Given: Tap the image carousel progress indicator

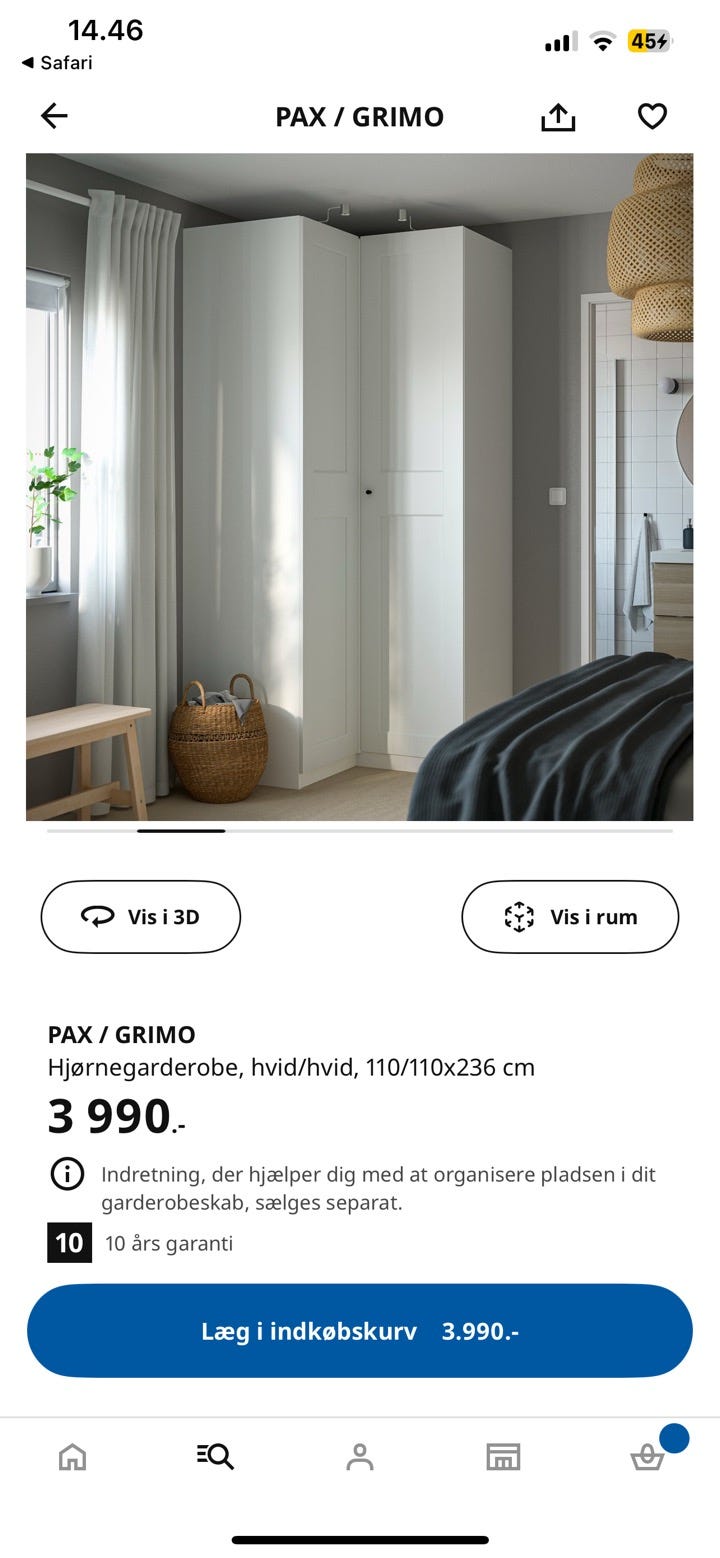Looking at the screenshot, I should coord(181,831).
